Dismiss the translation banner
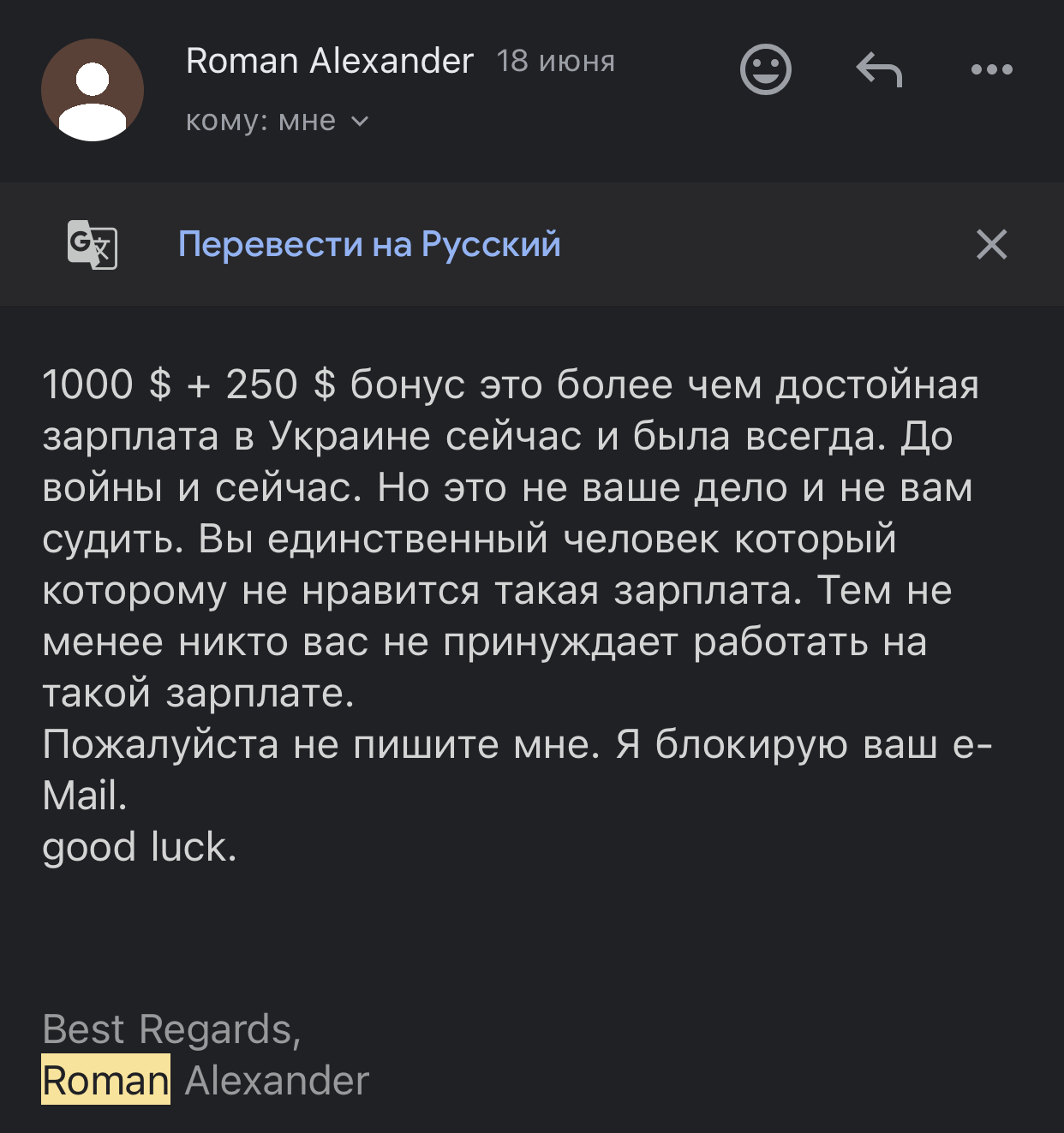 pos(991,245)
